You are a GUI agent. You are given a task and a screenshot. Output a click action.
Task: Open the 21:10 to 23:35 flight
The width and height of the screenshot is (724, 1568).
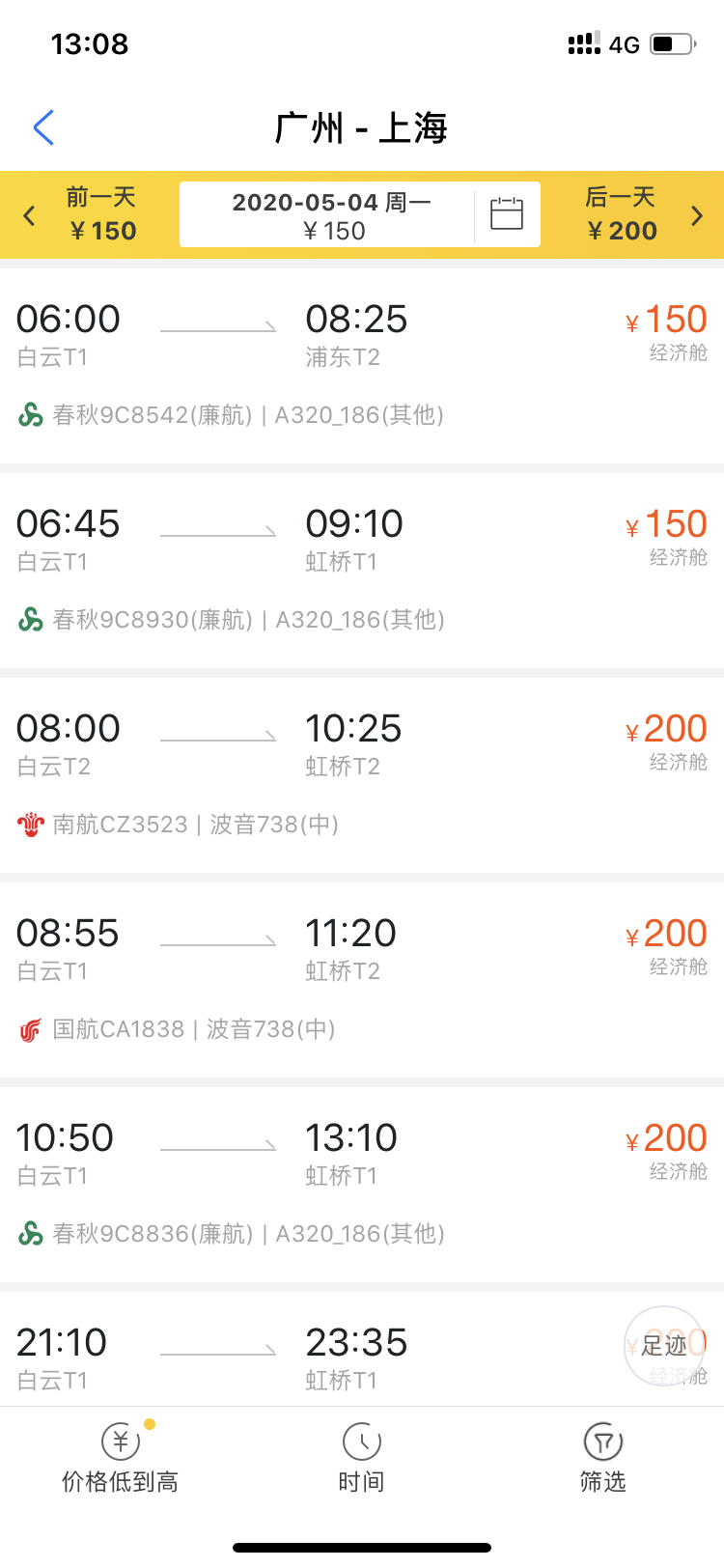click(x=362, y=1349)
